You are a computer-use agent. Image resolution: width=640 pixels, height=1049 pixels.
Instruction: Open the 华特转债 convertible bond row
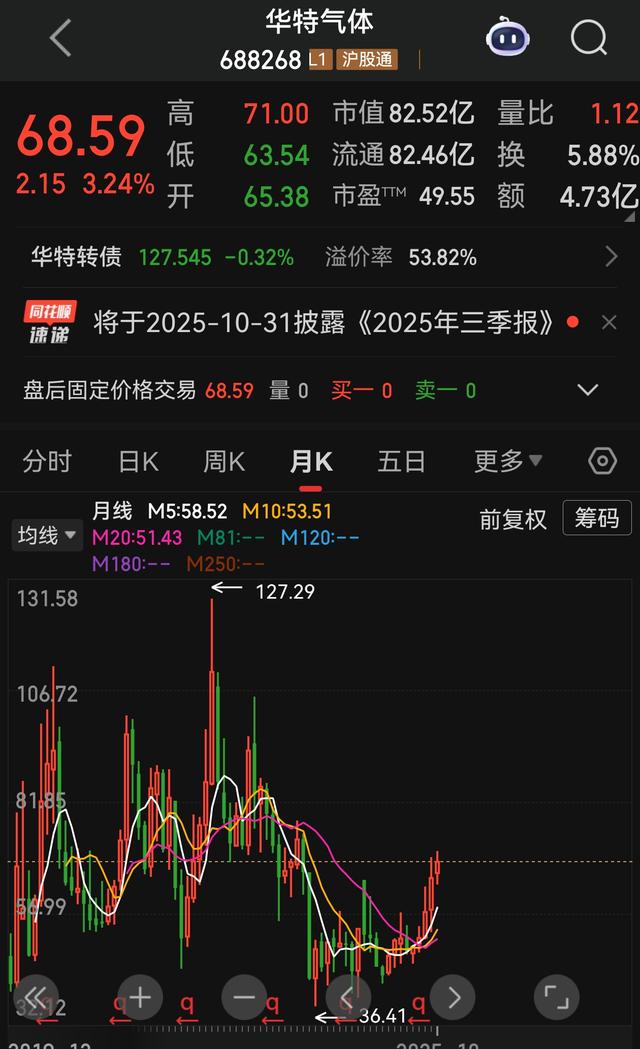tap(320, 257)
